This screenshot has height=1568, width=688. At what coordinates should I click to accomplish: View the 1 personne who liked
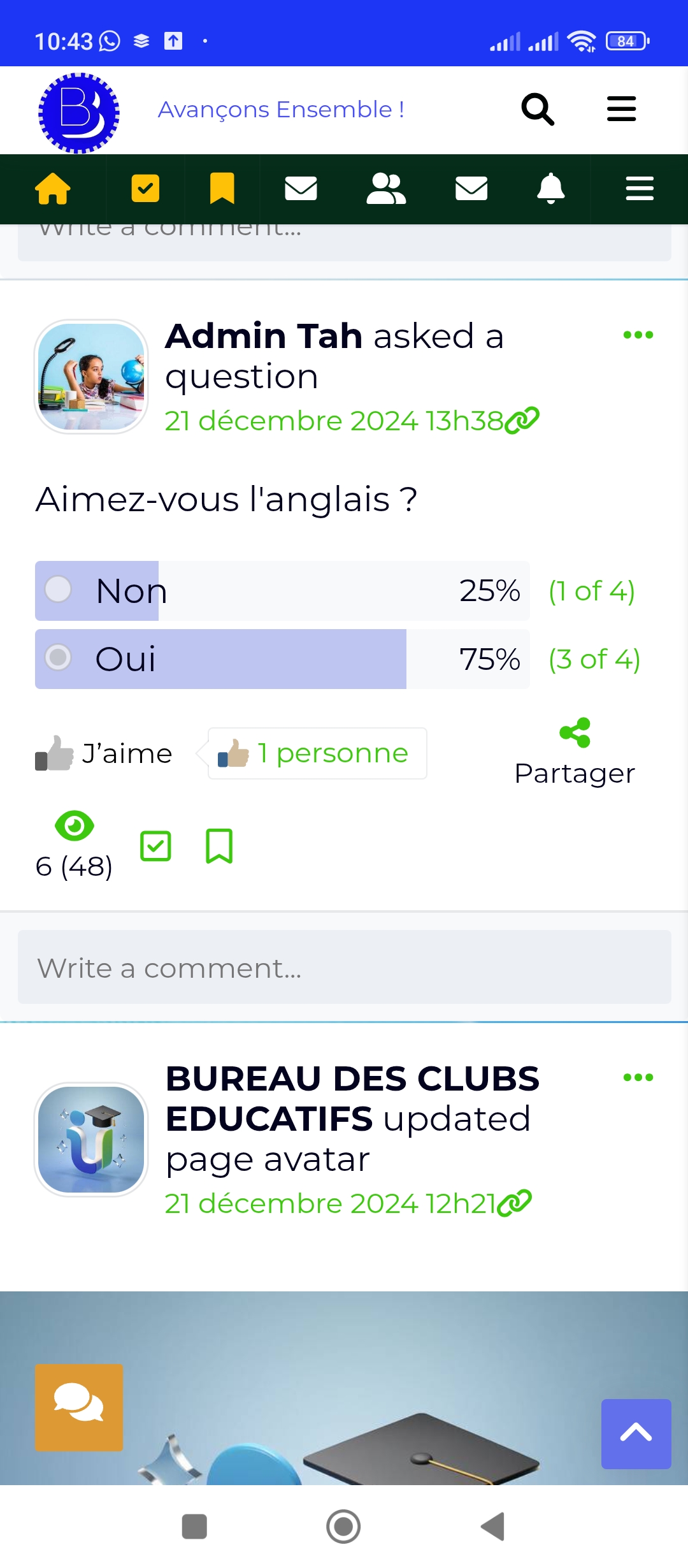[317, 753]
